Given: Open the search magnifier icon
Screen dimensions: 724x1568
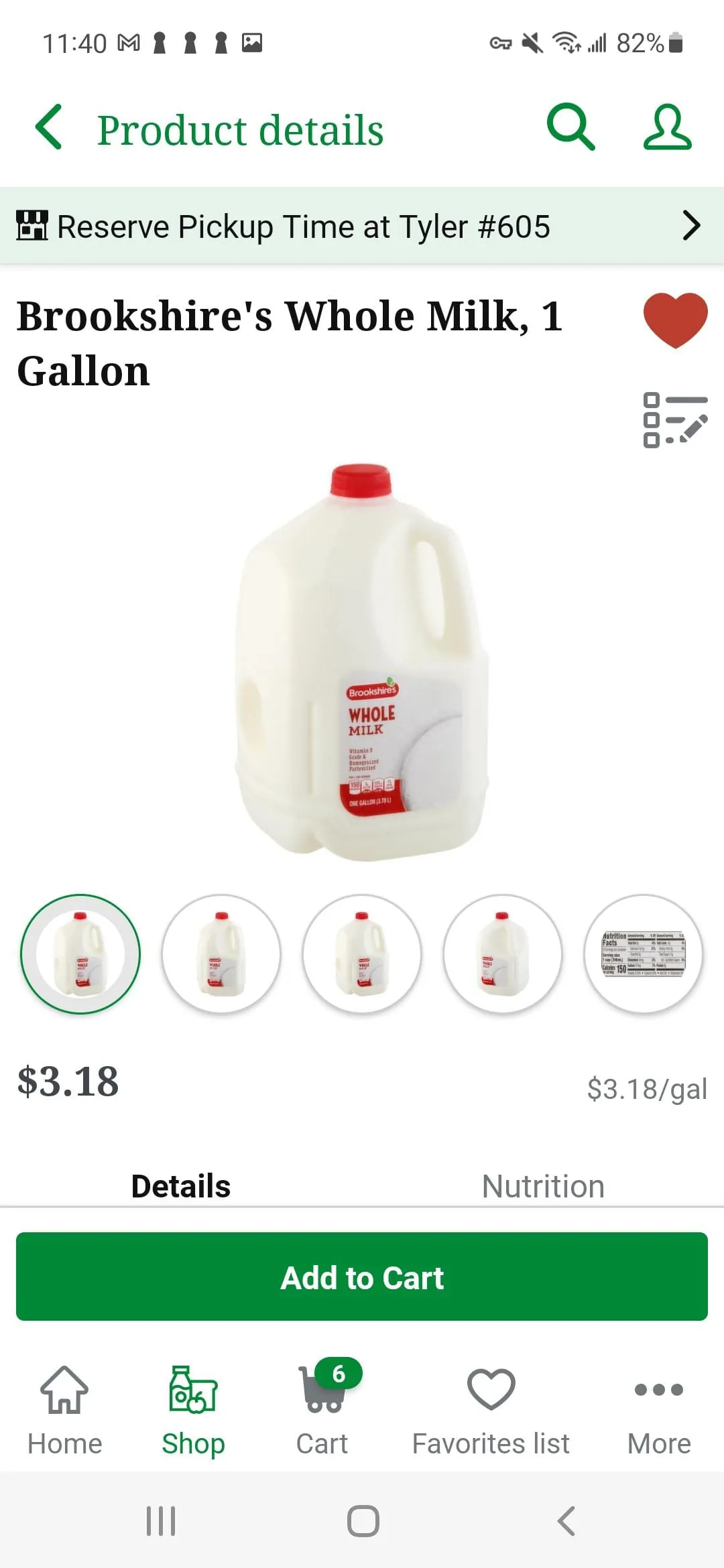Looking at the screenshot, I should coord(570,127).
